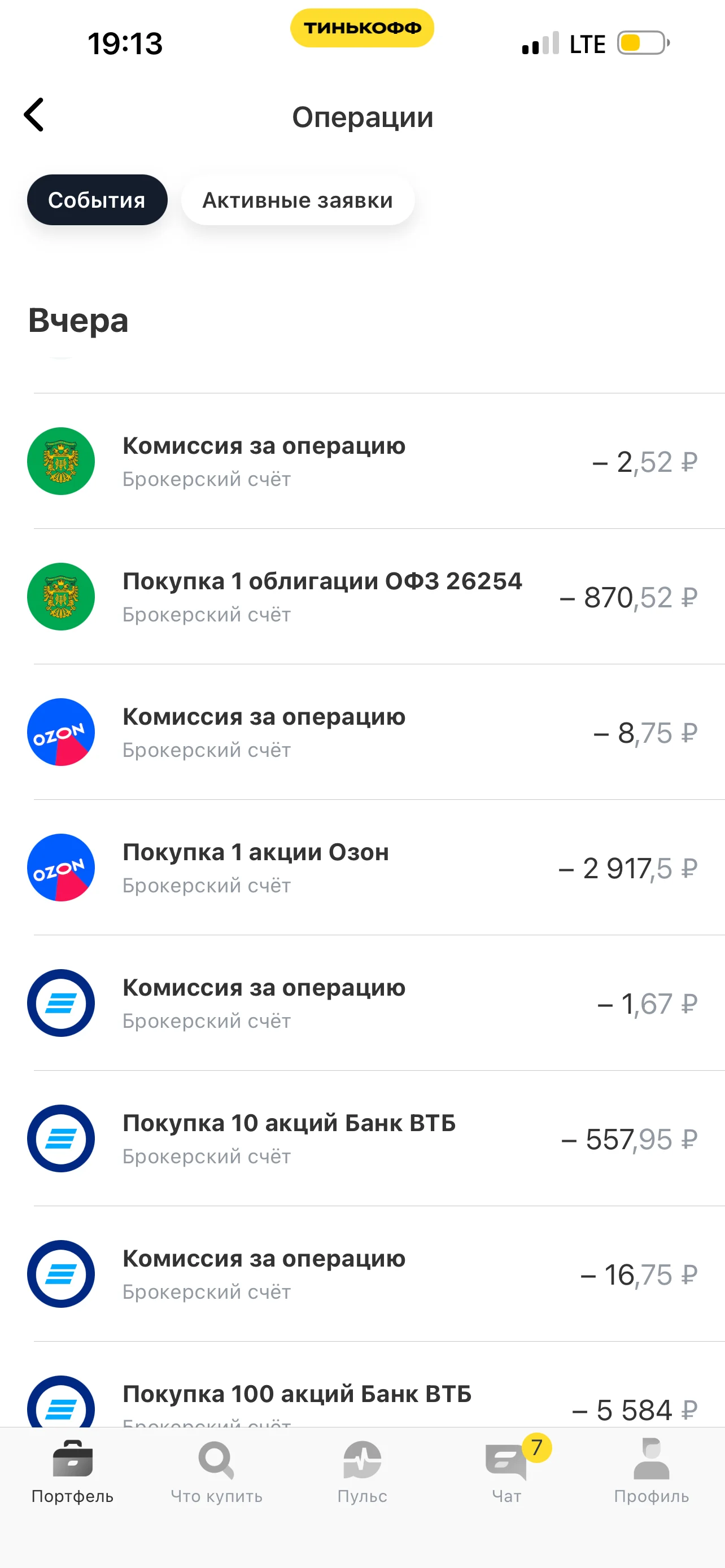Screen dimensions: 725x1568
Task: Go to the Пульс tab
Action: tap(362, 1471)
